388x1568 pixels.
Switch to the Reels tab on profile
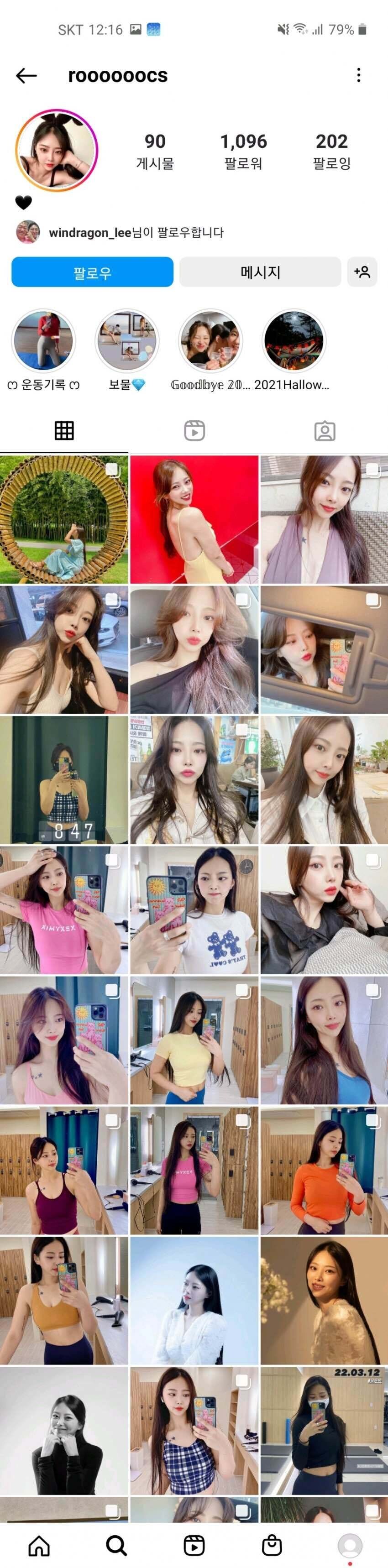(194, 431)
